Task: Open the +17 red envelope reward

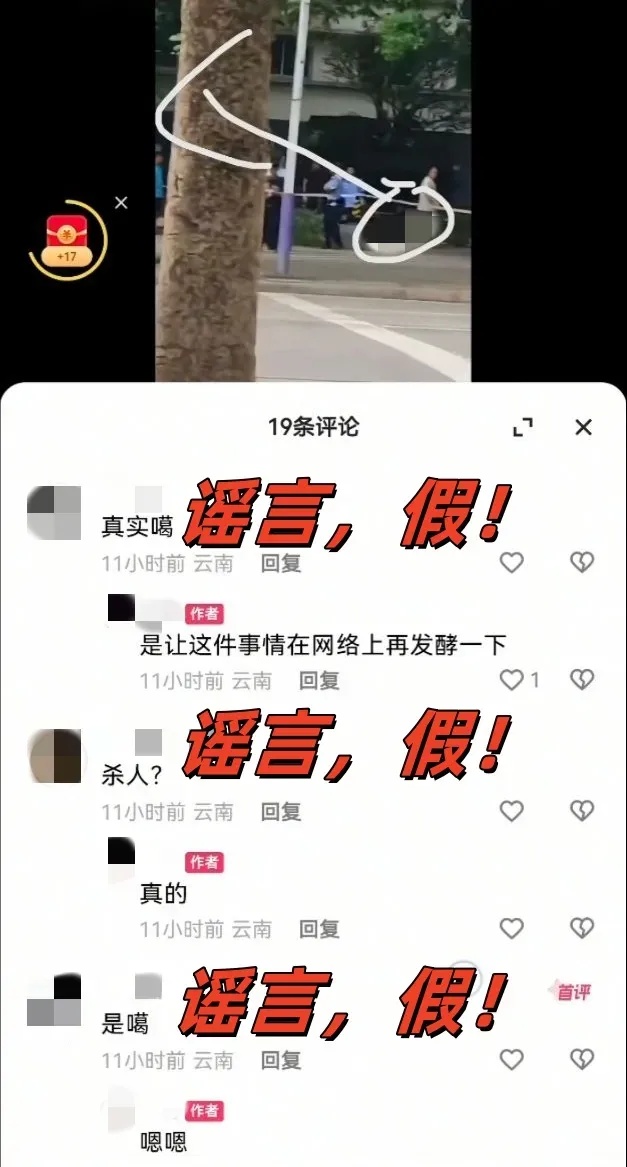Action: tap(67, 240)
